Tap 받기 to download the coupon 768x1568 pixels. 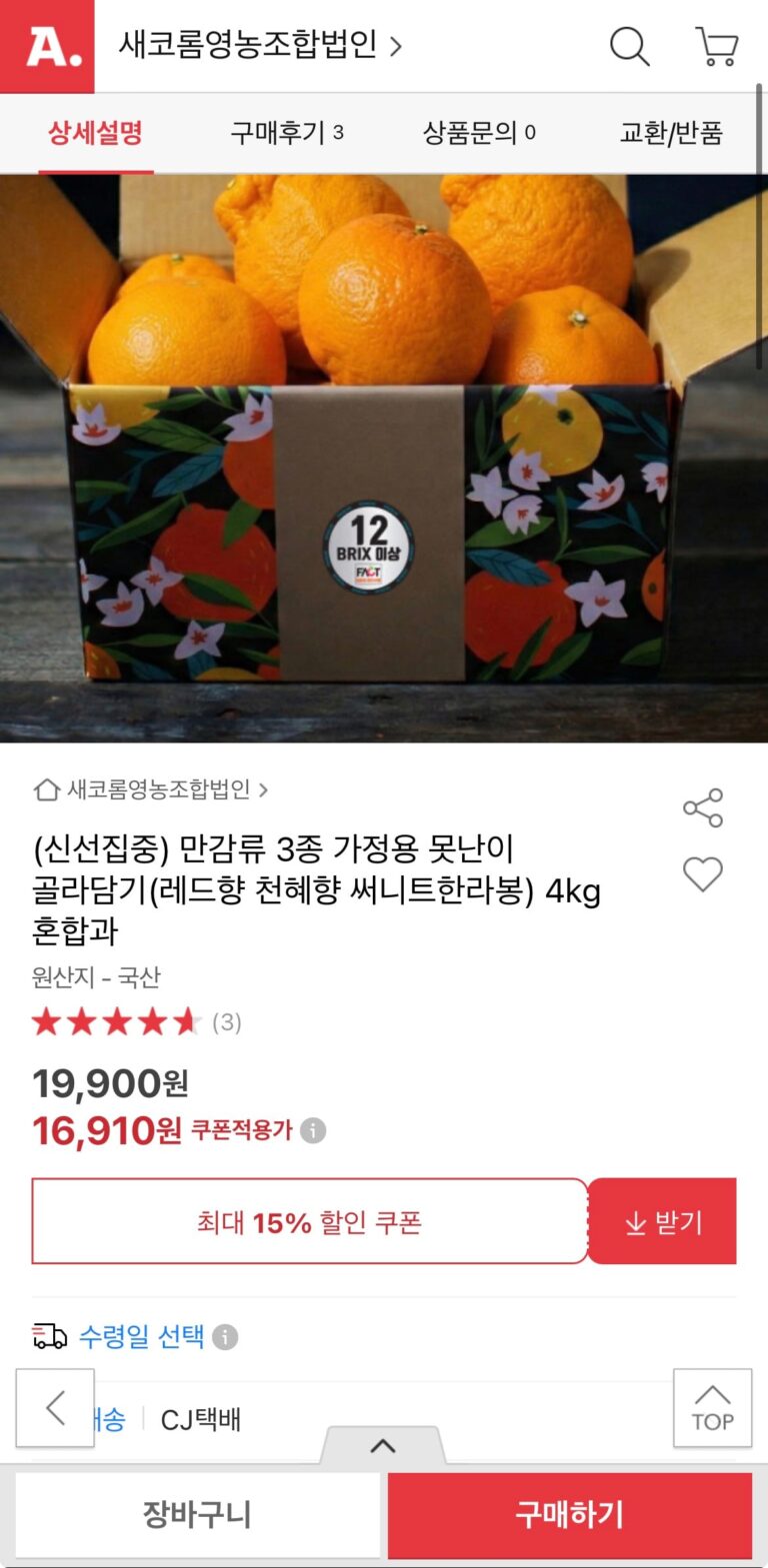tap(663, 1221)
